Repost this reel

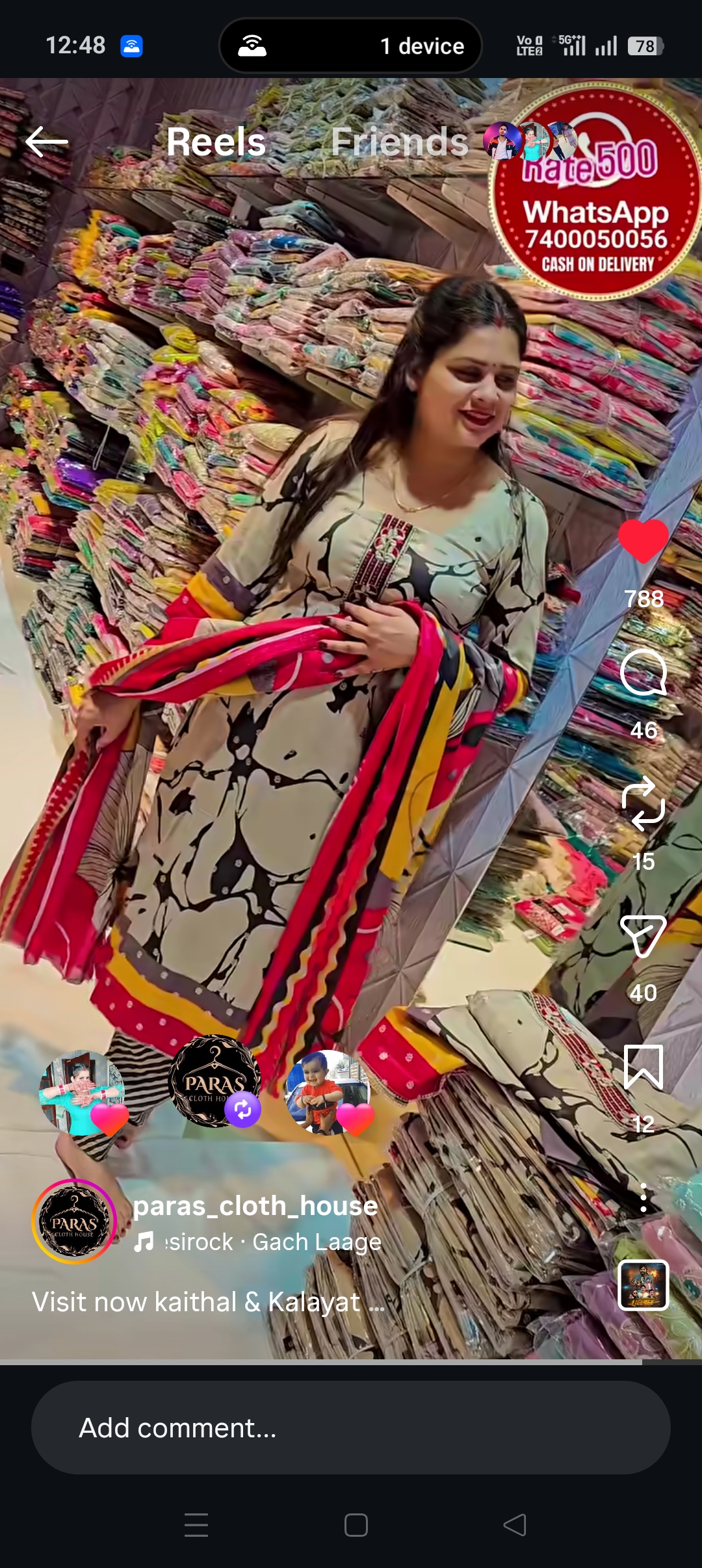643,804
